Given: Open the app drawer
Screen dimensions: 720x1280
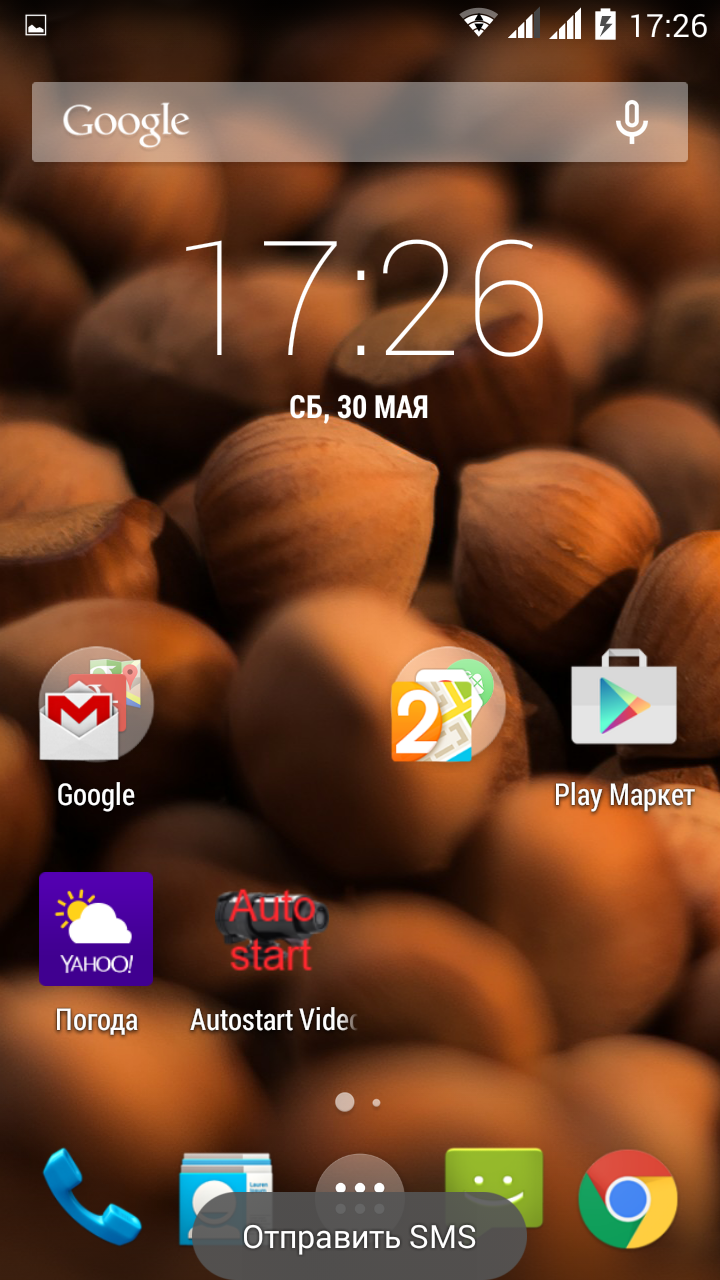Looking at the screenshot, I should click(x=360, y=1178).
